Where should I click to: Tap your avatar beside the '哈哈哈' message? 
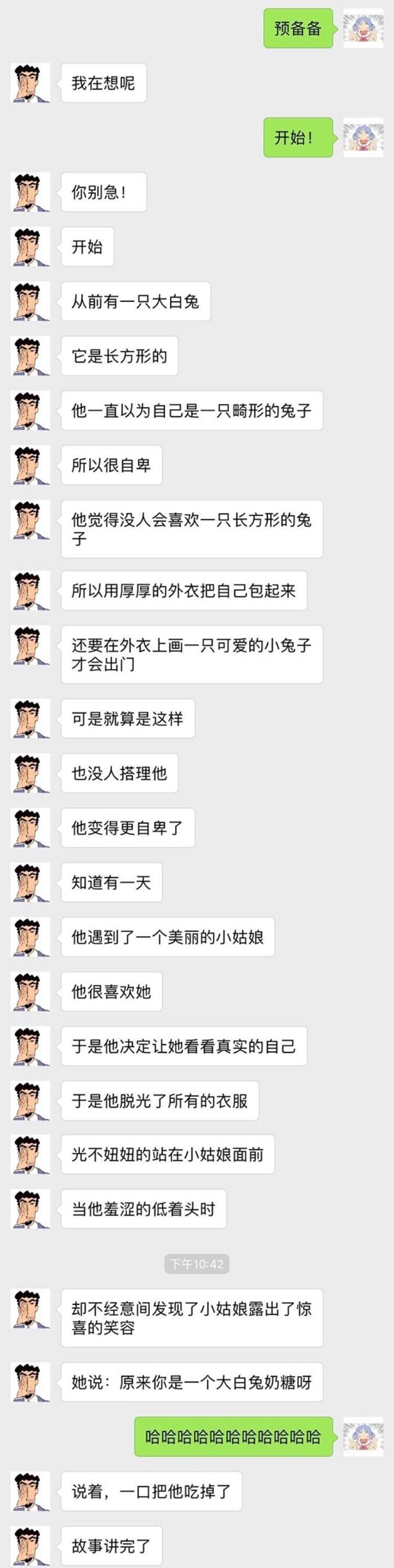(363, 1436)
